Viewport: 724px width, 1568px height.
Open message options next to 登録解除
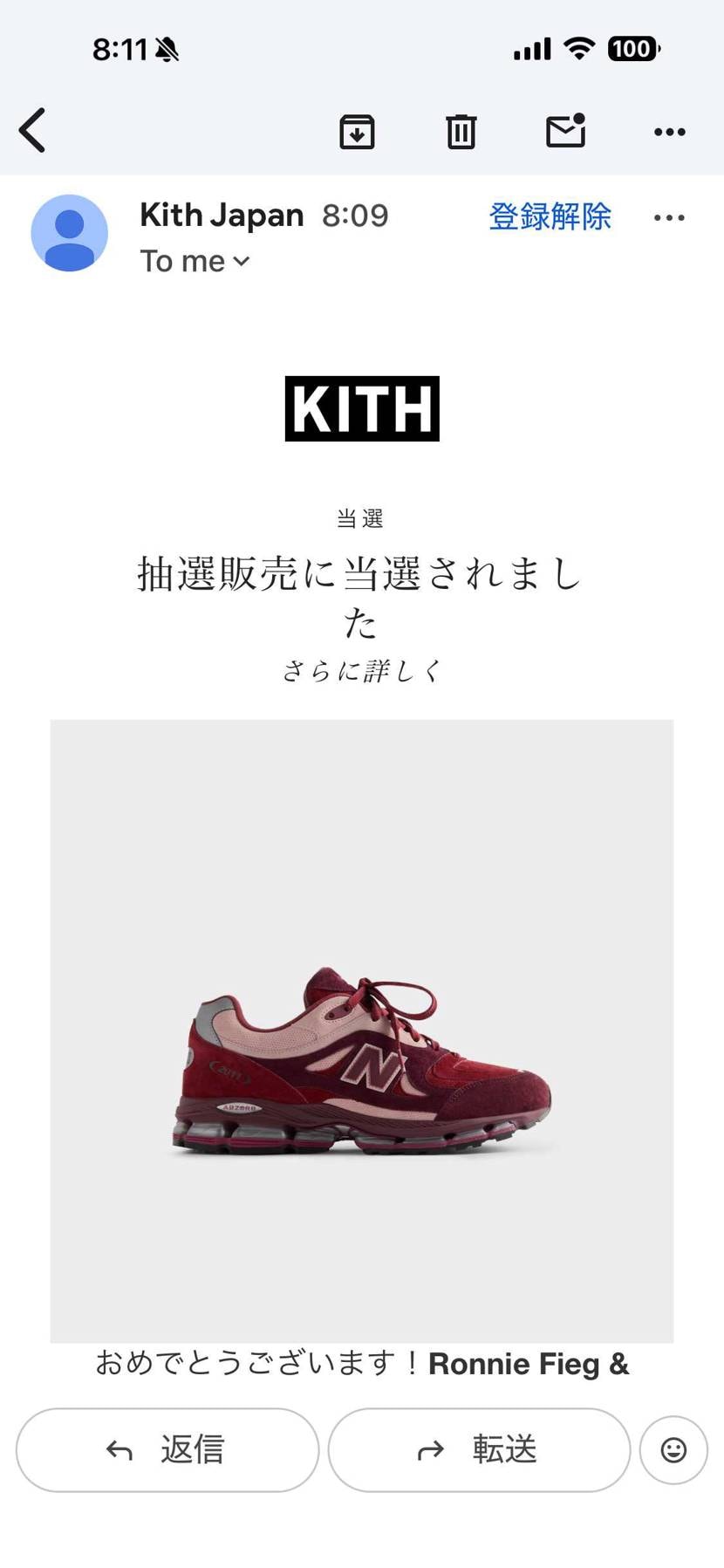pos(669,217)
